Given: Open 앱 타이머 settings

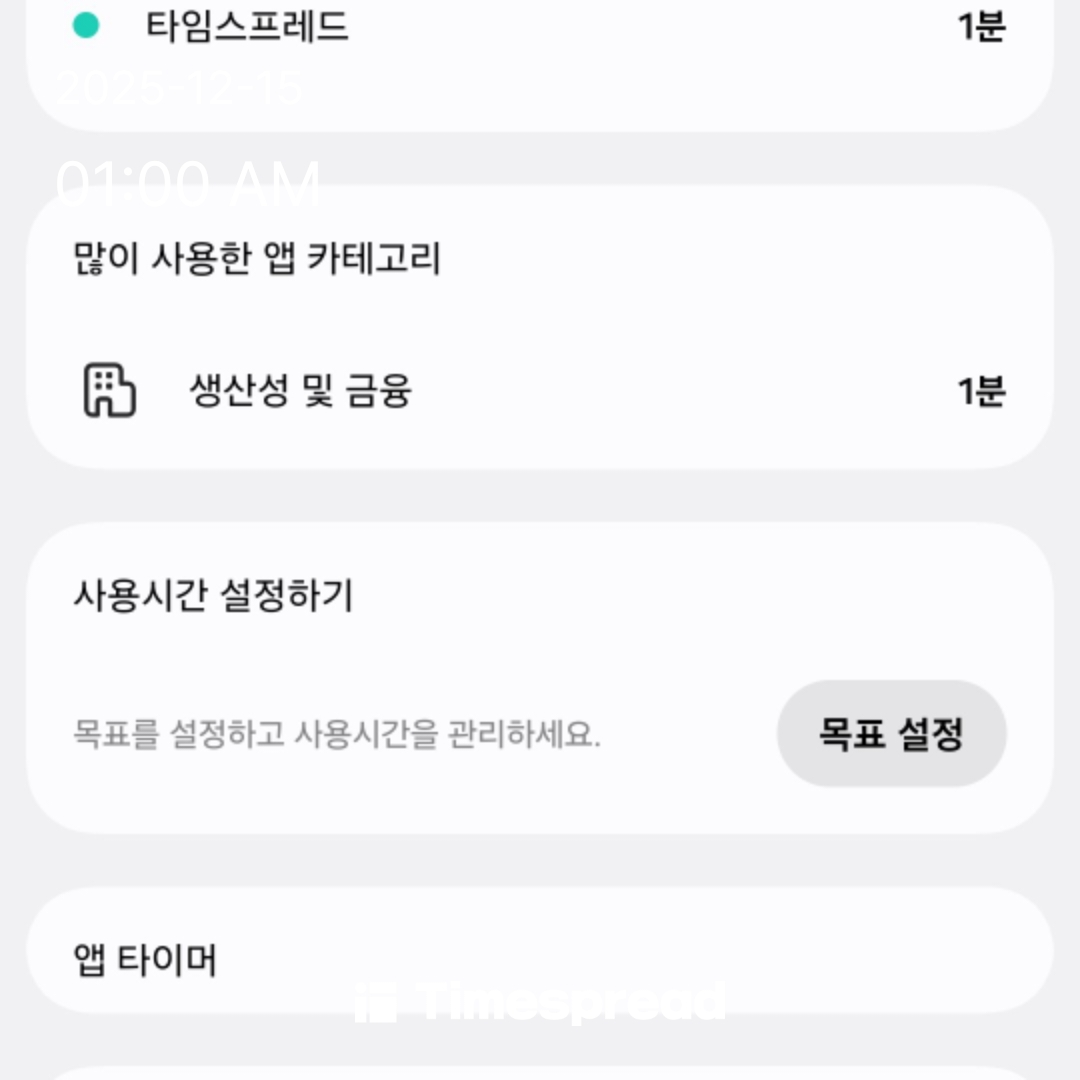Looking at the screenshot, I should [540, 959].
